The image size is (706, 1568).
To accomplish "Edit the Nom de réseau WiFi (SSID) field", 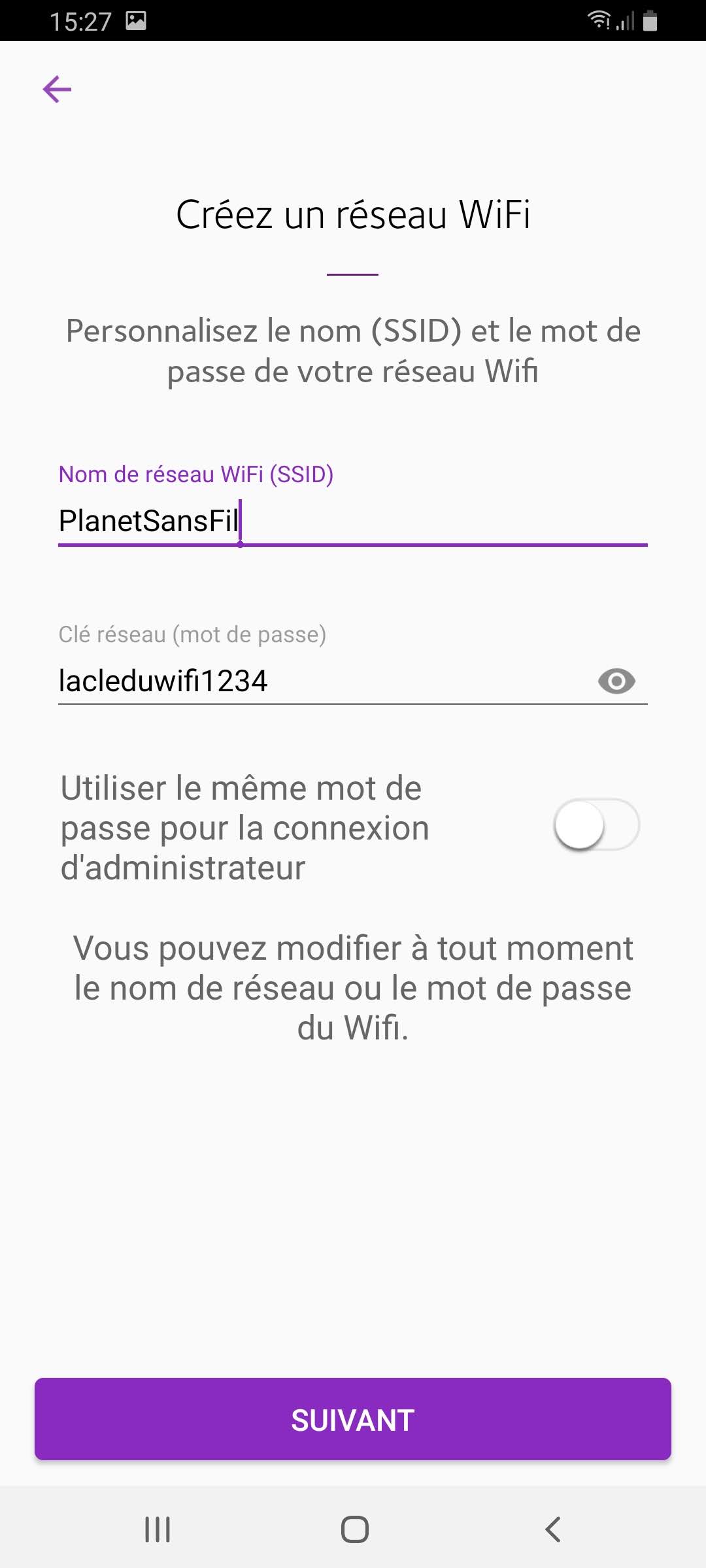I will (352, 521).
